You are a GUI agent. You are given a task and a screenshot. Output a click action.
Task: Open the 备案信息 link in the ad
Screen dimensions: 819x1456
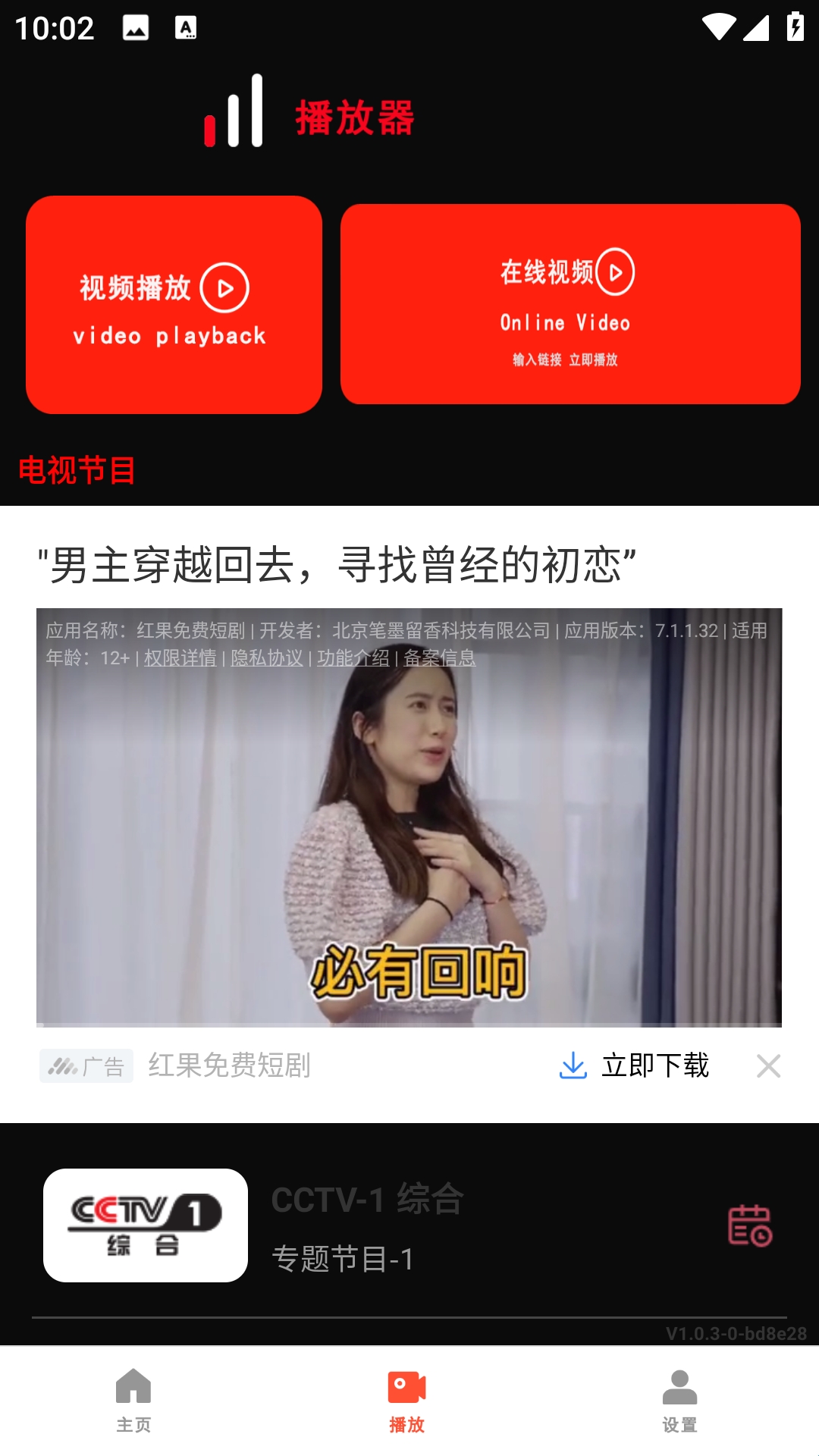439,658
